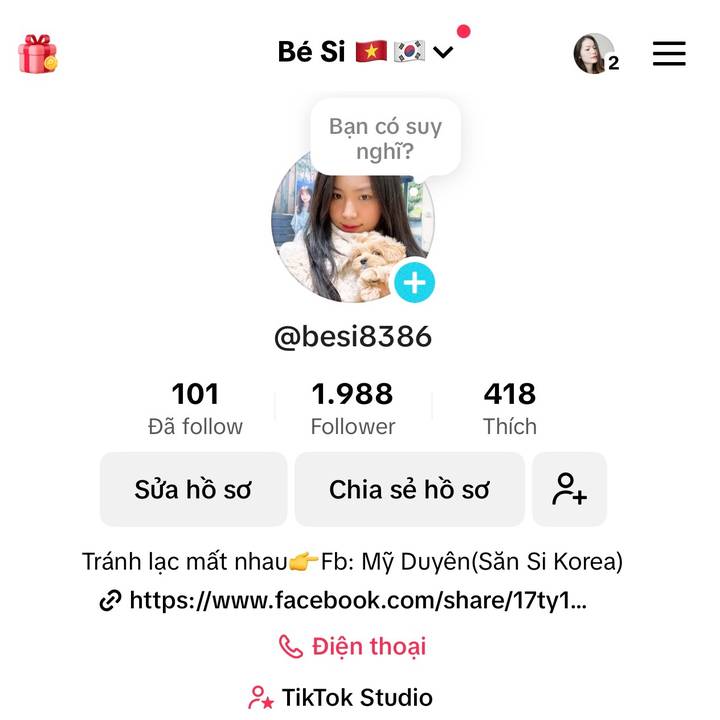The width and height of the screenshot is (720, 720).
Task: Tap Chia sẻ hồ sơ button
Action: click(x=409, y=489)
